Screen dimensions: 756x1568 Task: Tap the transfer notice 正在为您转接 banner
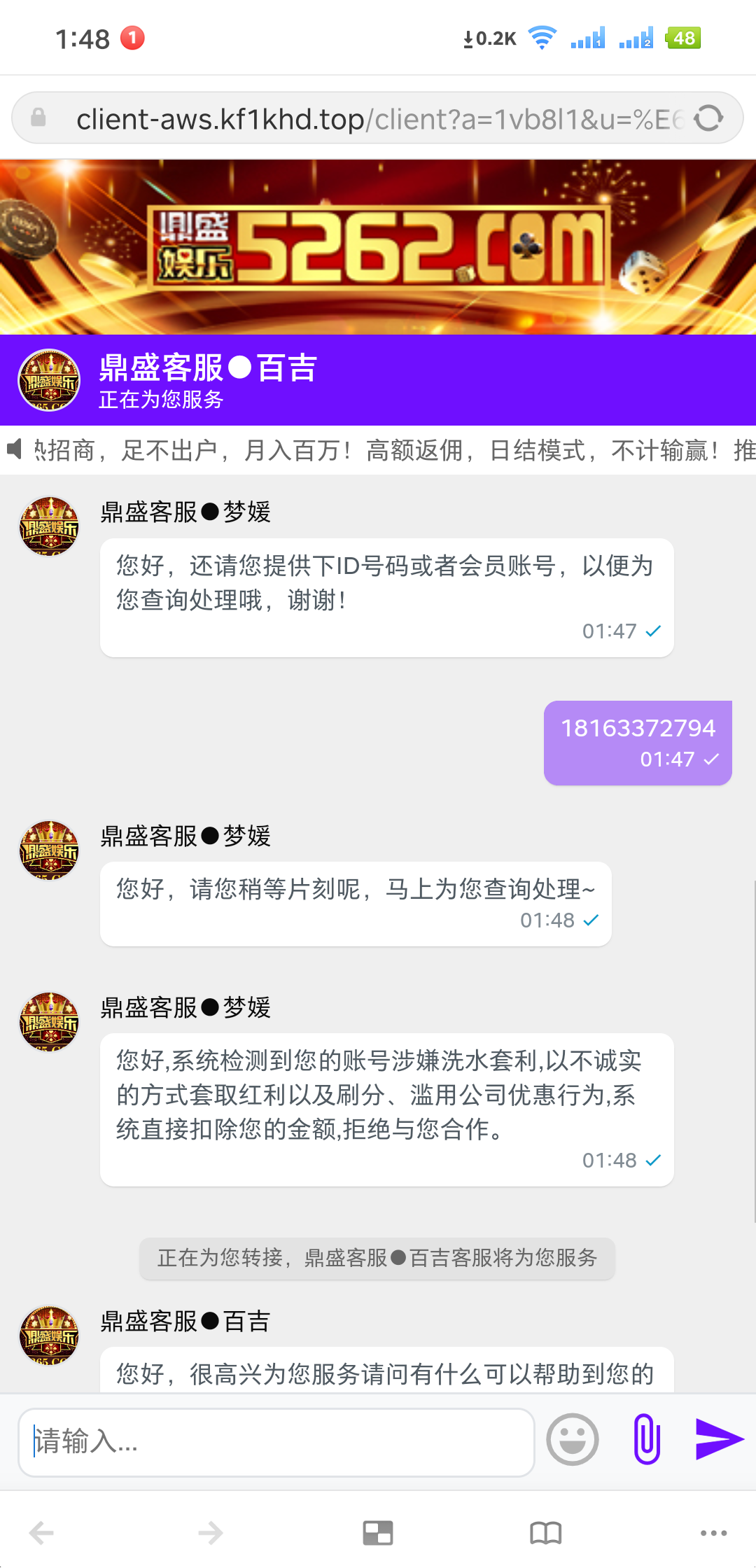click(x=378, y=1258)
